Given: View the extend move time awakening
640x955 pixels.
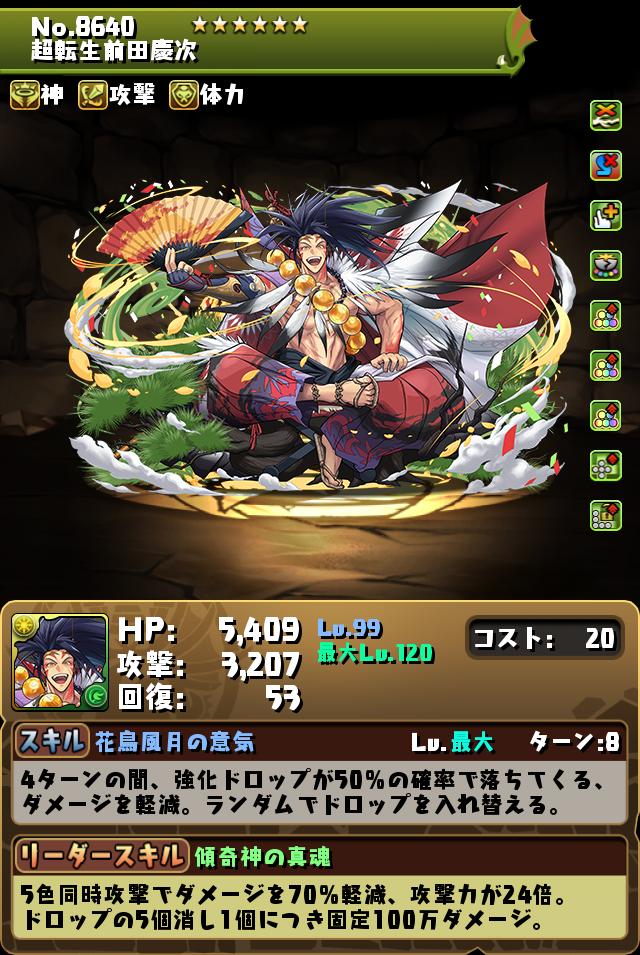Looking at the screenshot, I should [605, 215].
